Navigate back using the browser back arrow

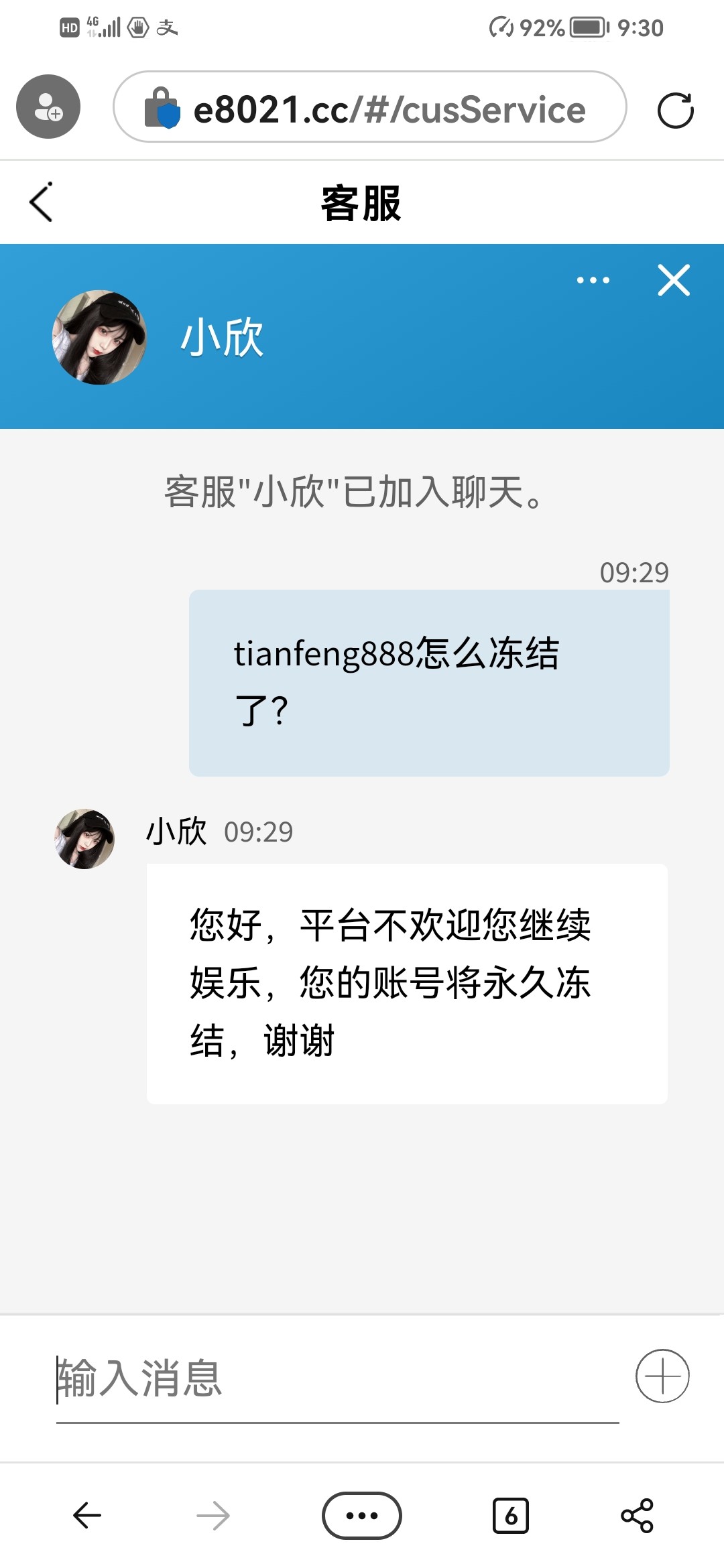[x=87, y=1515]
